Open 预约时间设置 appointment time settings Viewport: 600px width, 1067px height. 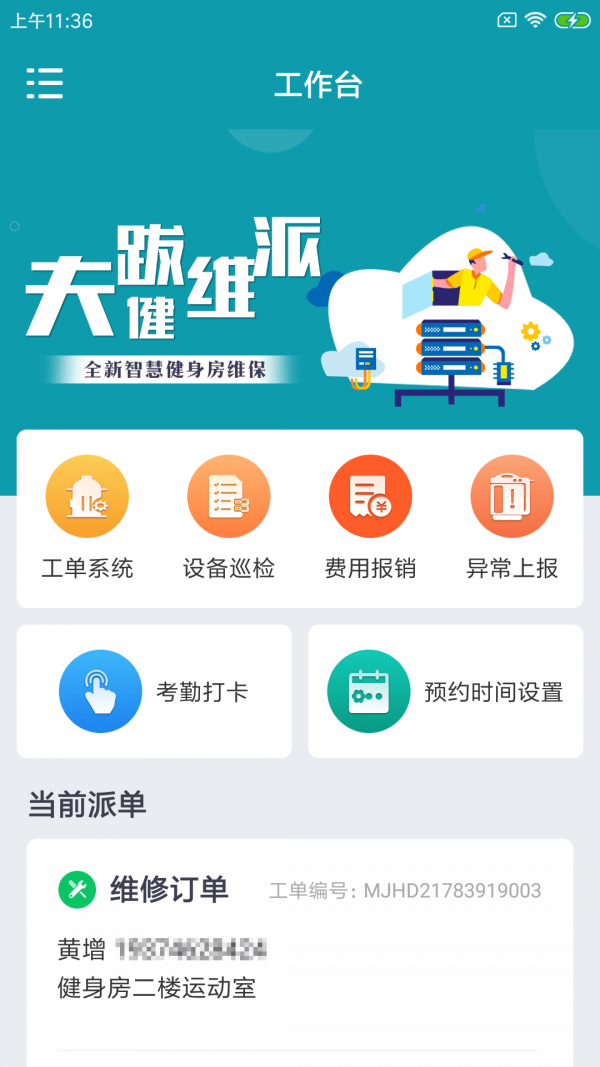(x=446, y=692)
